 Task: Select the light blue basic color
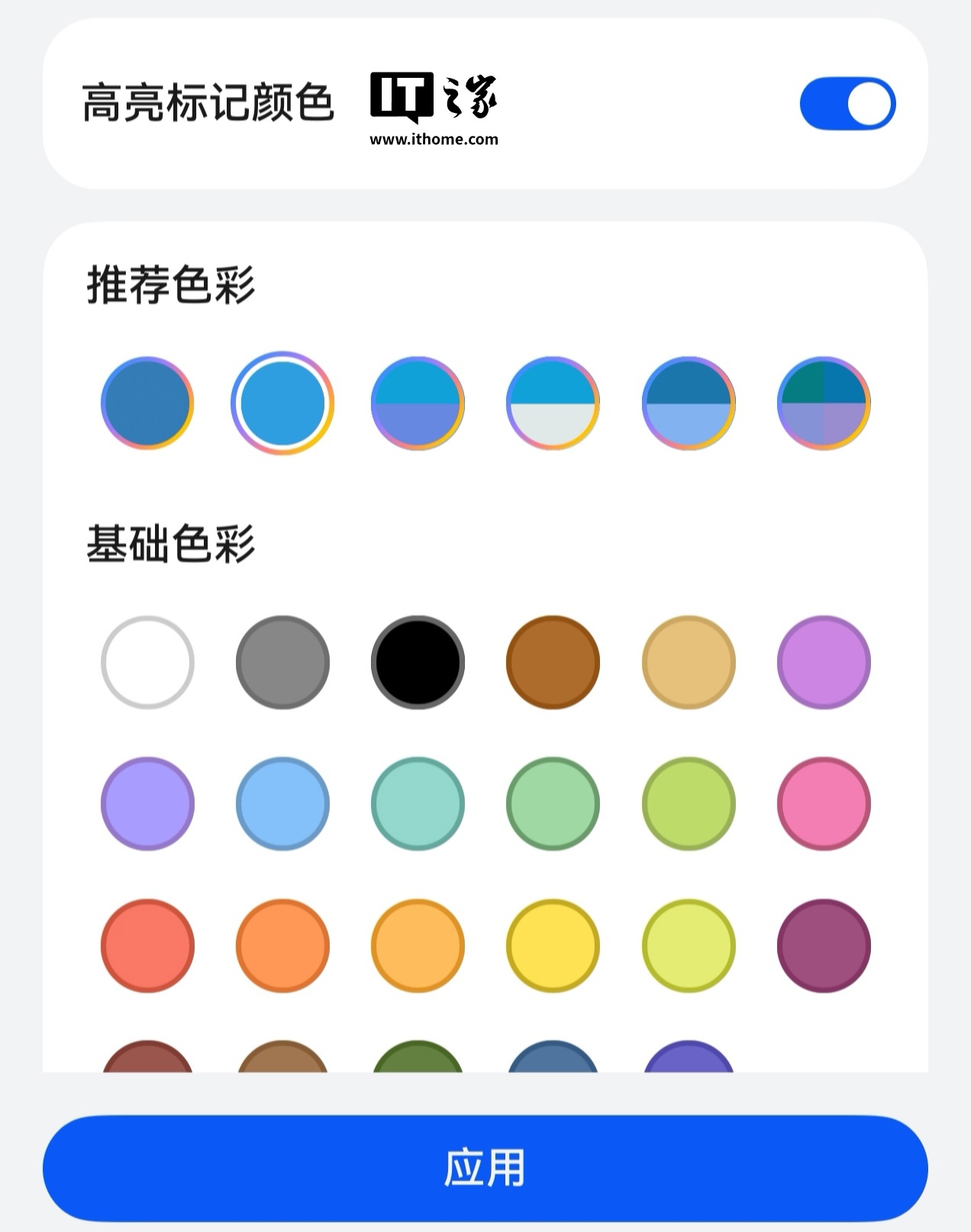coord(282,804)
